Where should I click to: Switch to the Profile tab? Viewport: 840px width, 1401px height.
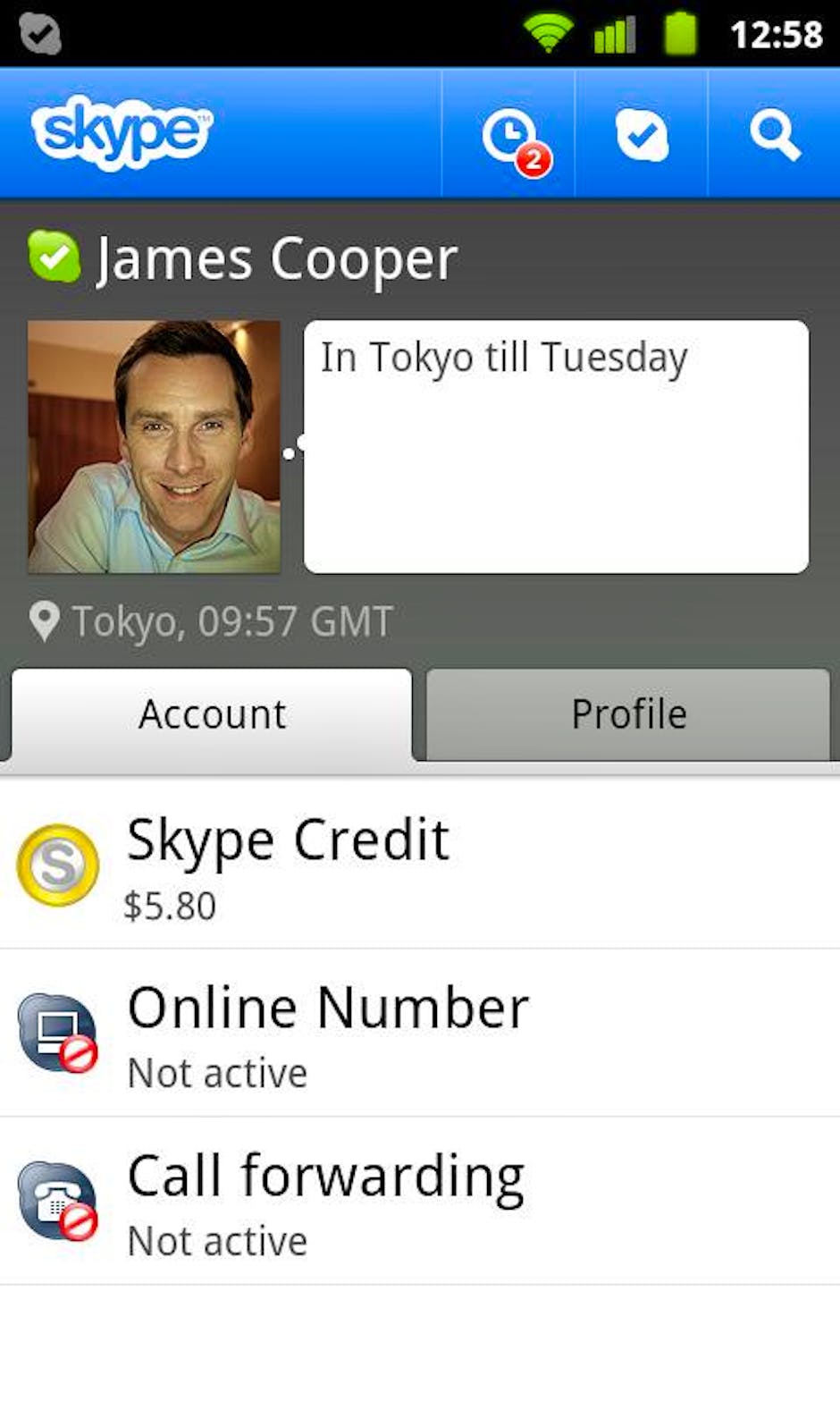click(x=628, y=714)
